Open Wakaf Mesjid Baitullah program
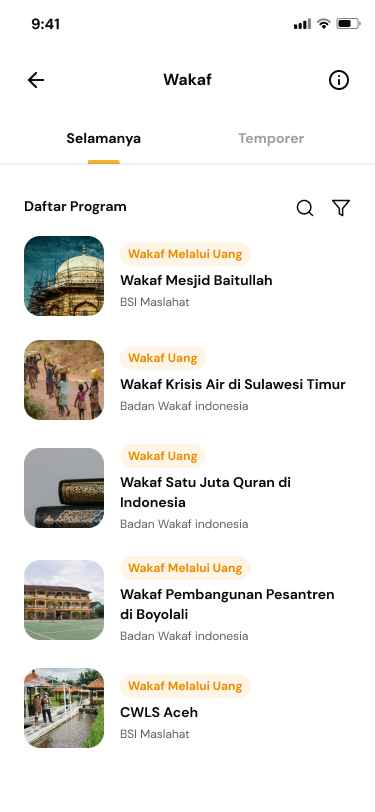 (188, 276)
